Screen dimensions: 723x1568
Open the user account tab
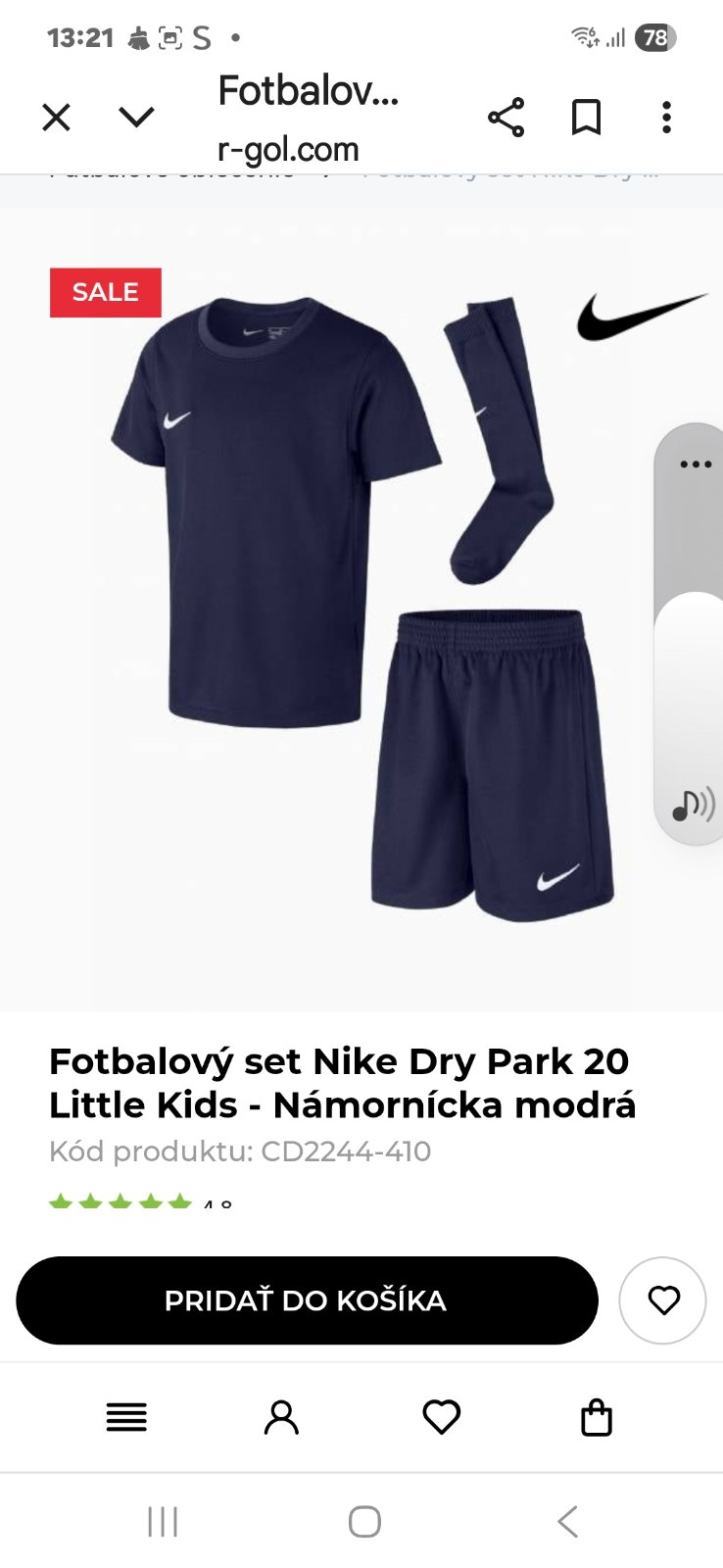point(281,1417)
